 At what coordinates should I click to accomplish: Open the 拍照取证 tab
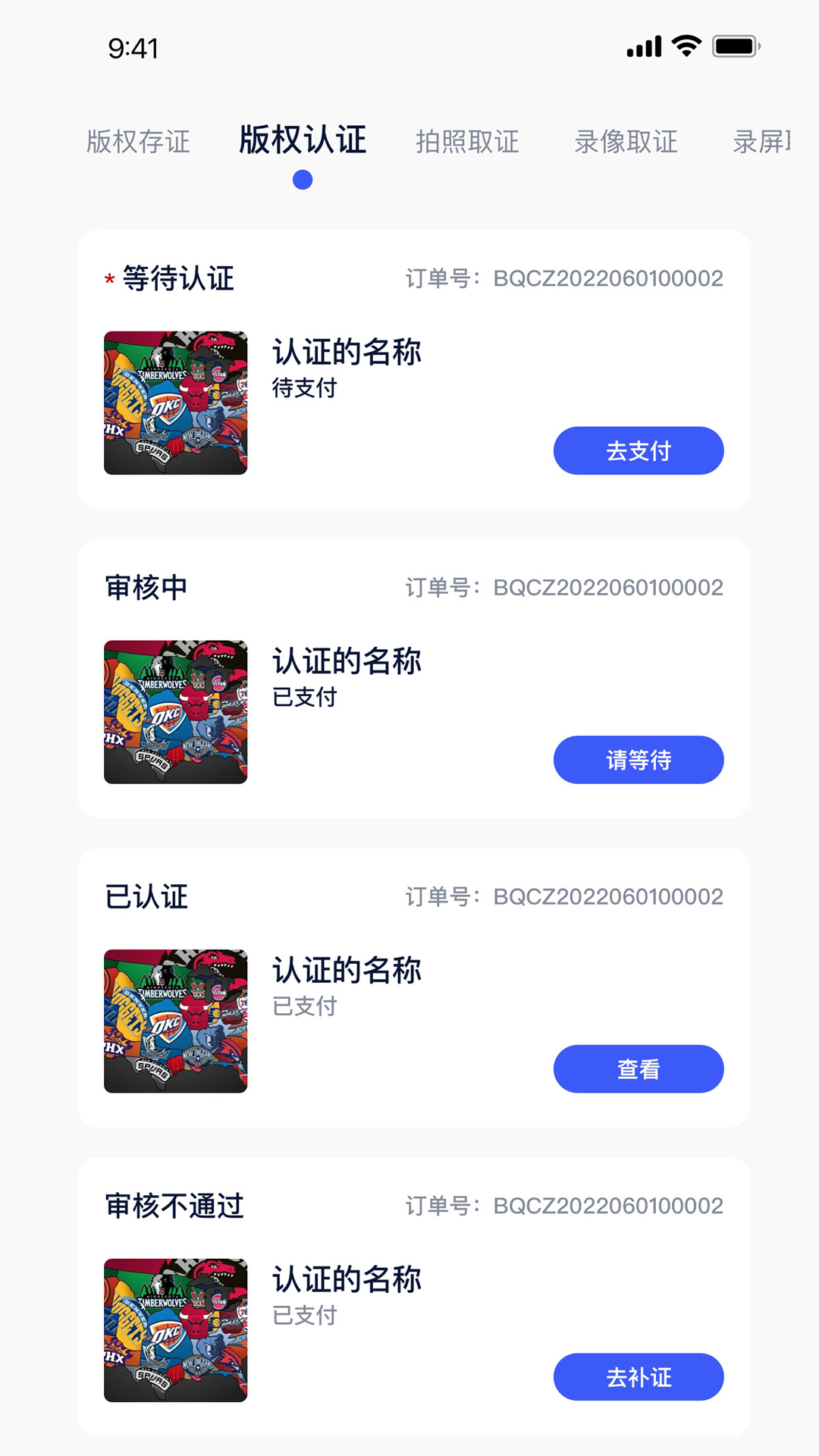click(467, 142)
